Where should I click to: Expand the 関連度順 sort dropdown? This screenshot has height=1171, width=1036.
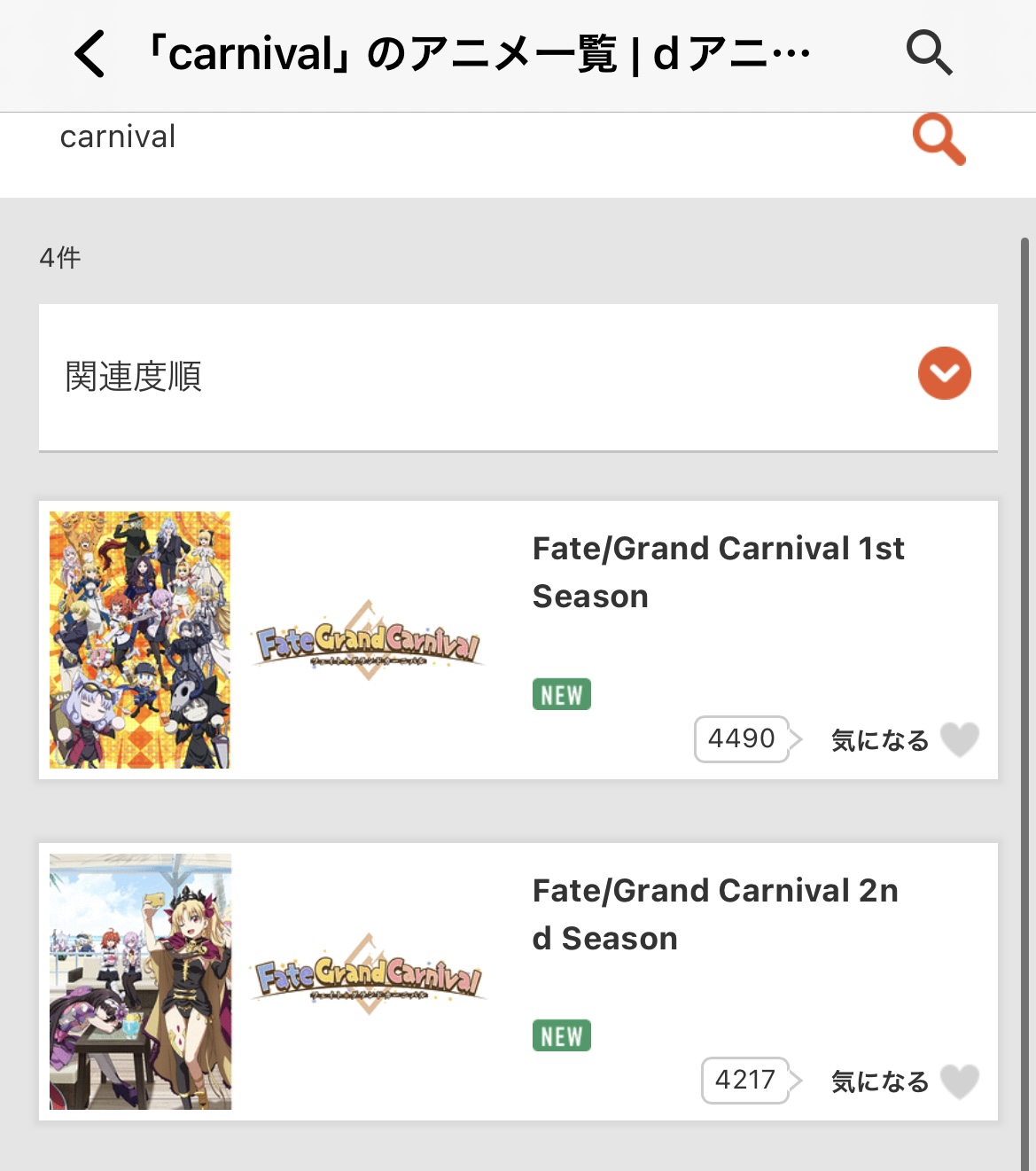pyautogui.click(x=944, y=373)
